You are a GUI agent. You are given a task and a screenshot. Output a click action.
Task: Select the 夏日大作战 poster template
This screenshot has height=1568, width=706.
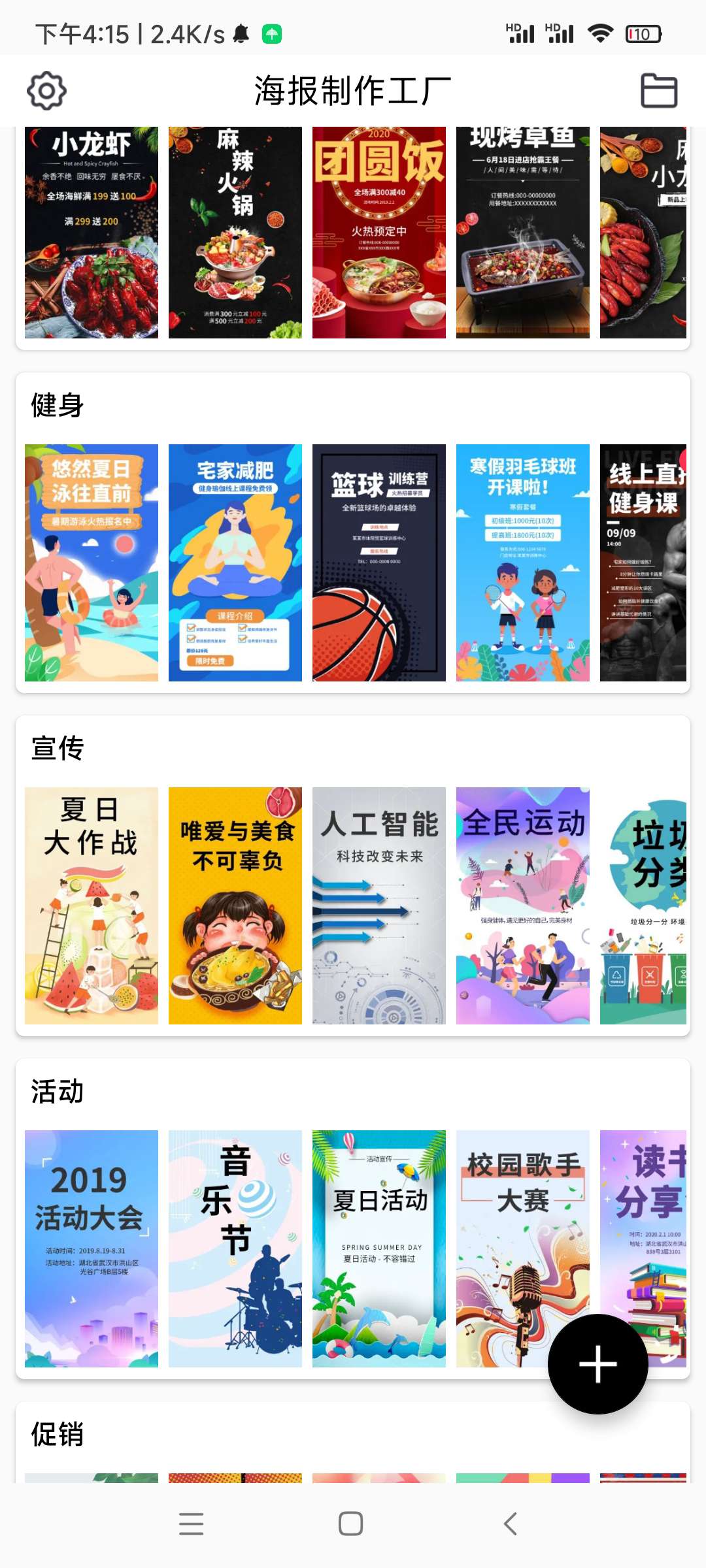pyautogui.click(x=92, y=906)
